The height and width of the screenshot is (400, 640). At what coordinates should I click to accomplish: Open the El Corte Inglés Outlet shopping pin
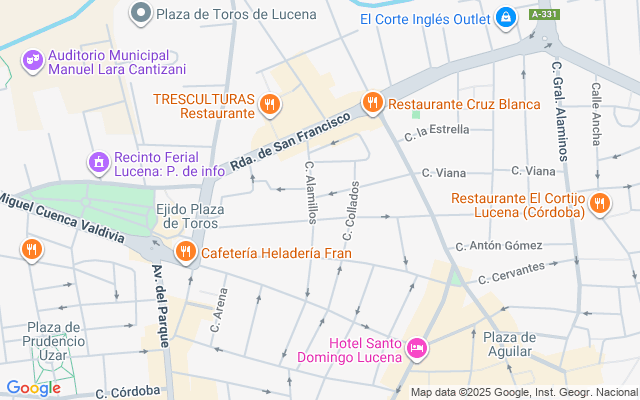tap(507, 18)
